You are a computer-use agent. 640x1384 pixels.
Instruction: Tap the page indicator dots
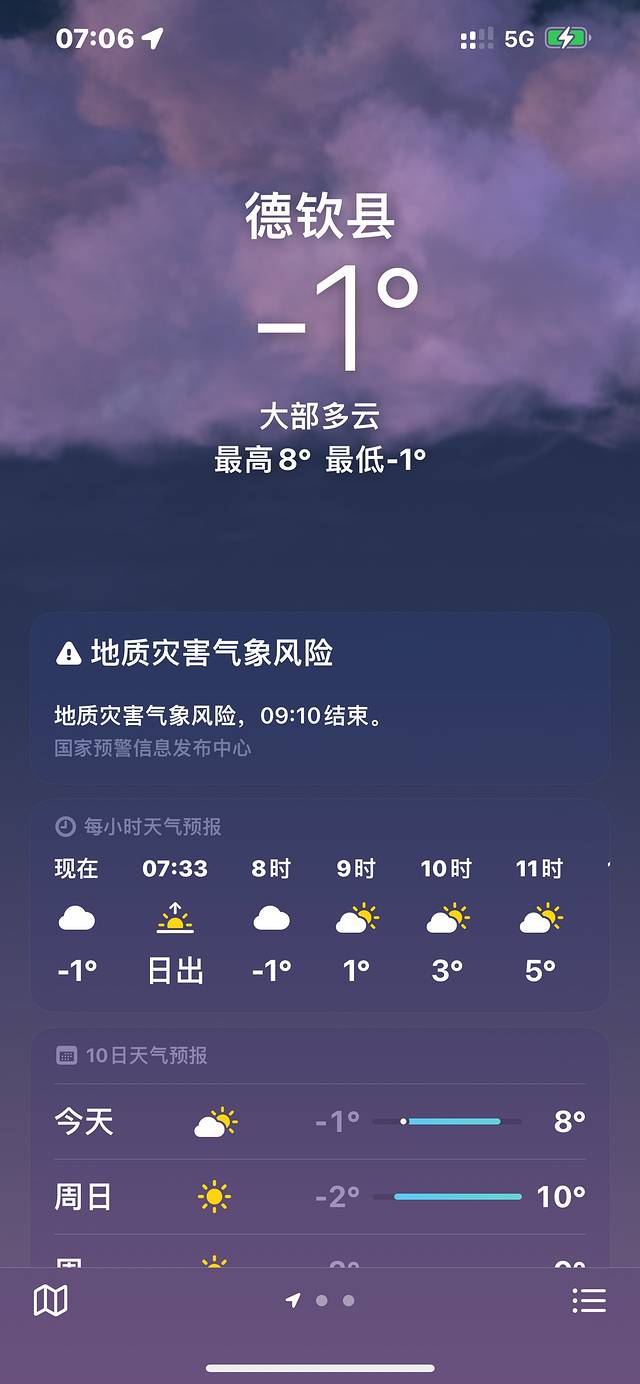point(321,1301)
